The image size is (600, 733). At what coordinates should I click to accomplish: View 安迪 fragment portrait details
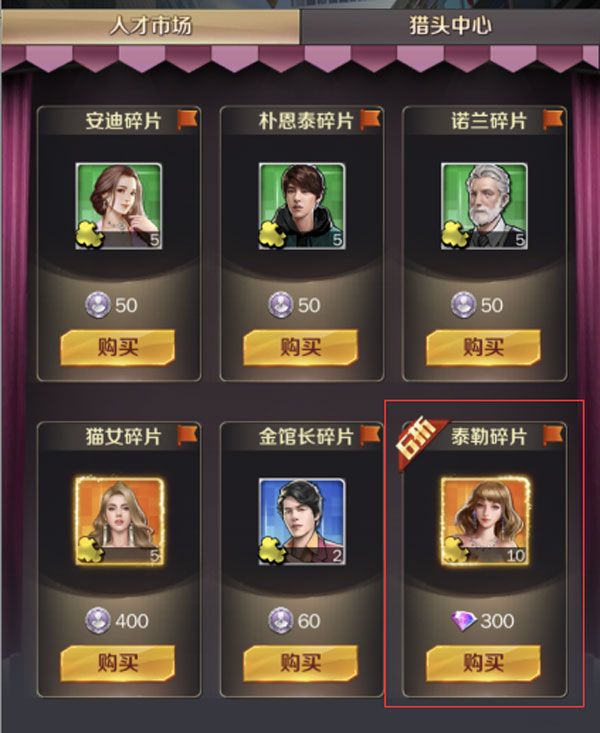(x=118, y=206)
